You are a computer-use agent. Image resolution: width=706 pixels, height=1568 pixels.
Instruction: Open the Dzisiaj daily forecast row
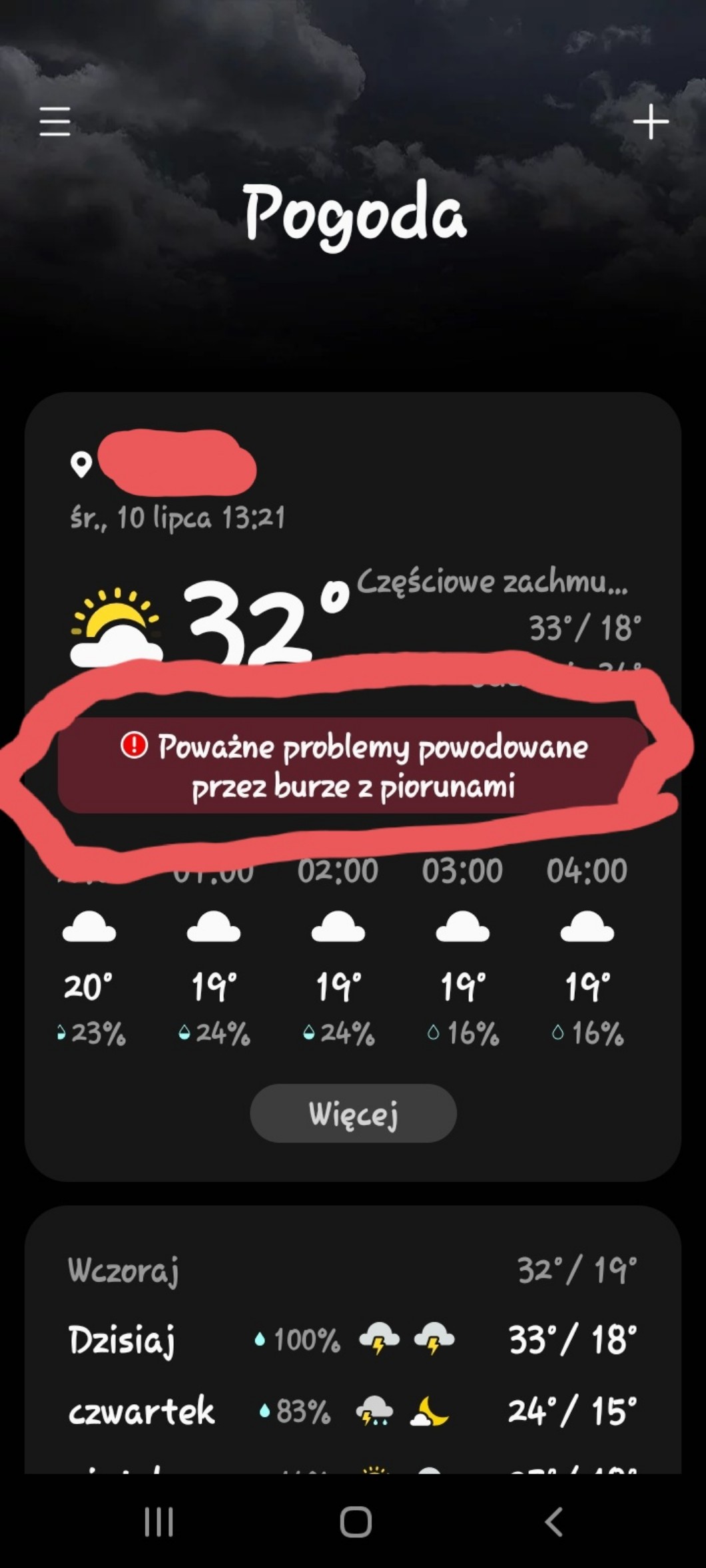coord(353,1340)
